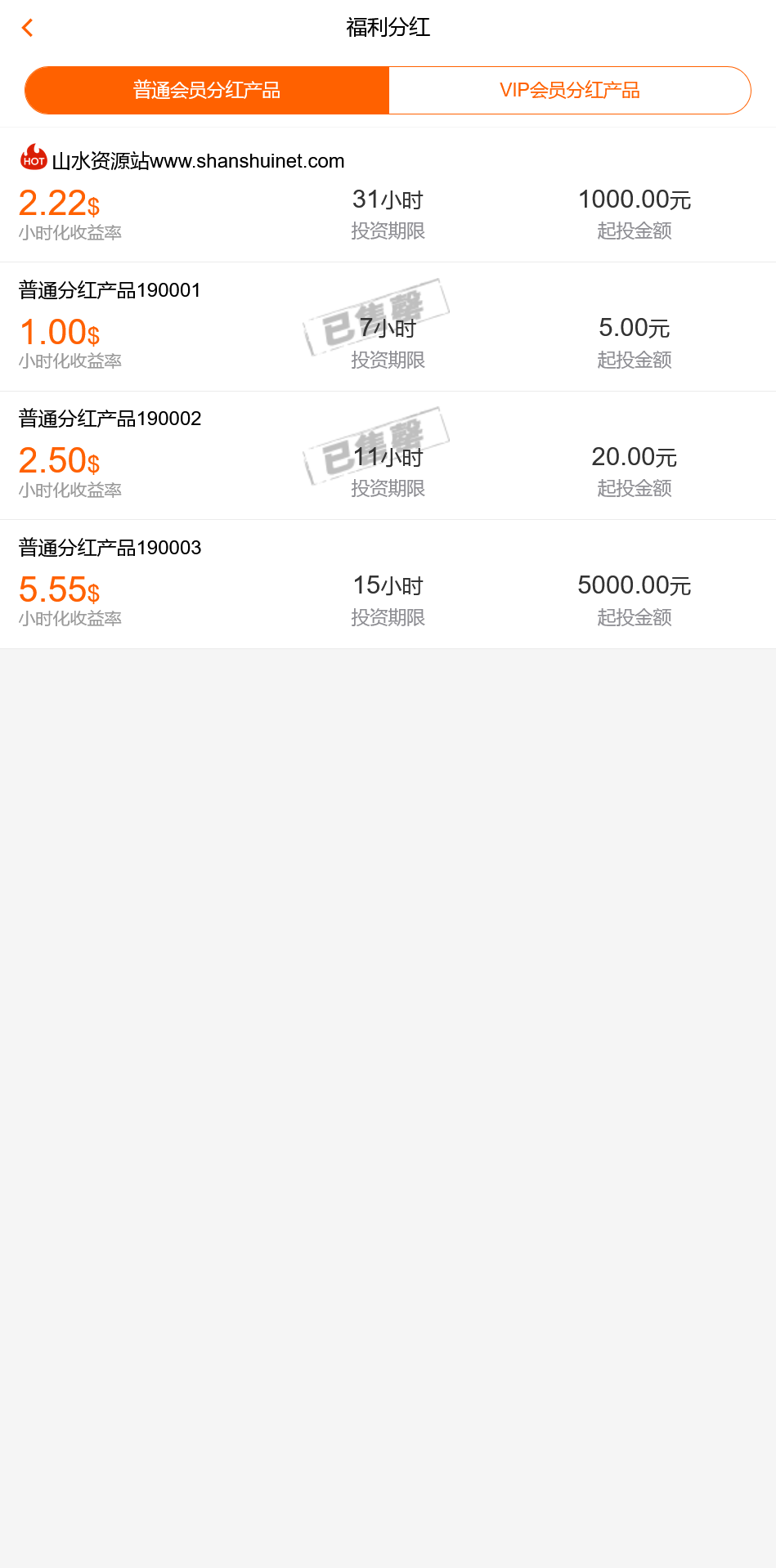The height and width of the screenshot is (1568, 776).
Task: Click the 福利分红 page title
Action: [x=388, y=28]
